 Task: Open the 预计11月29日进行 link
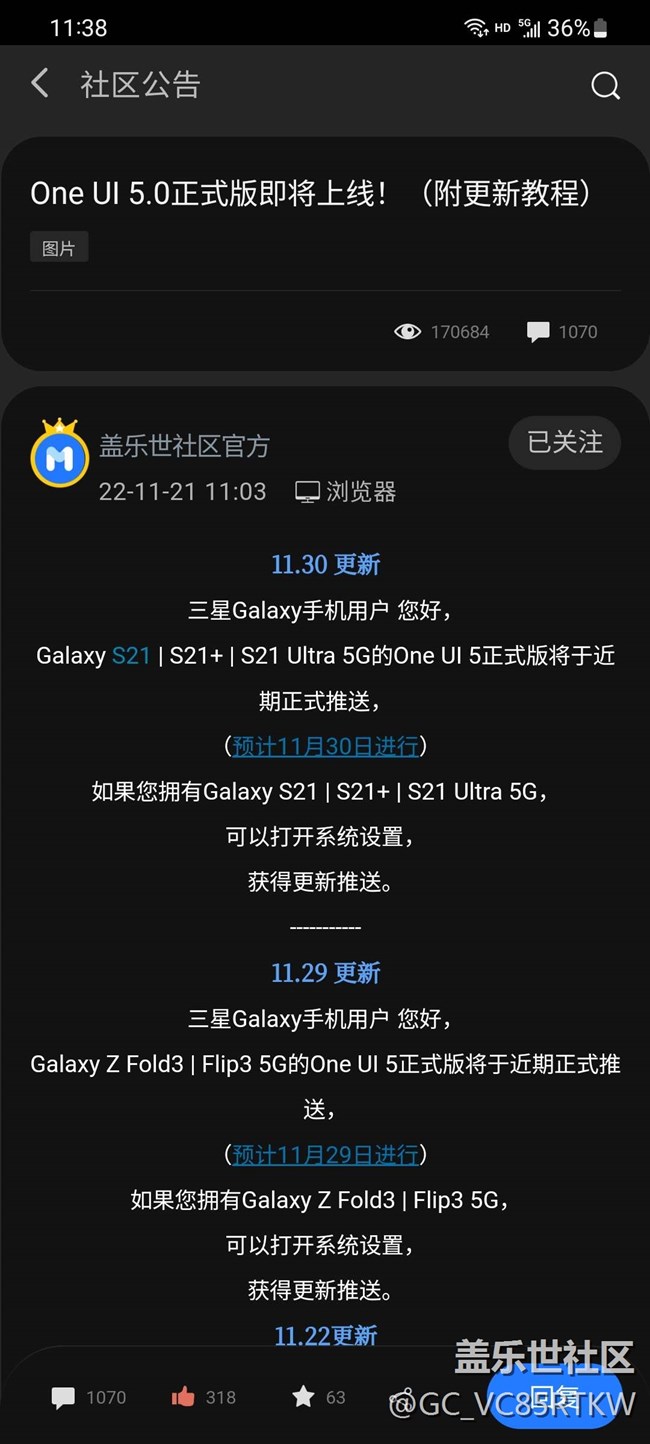pyautogui.click(x=325, y=1155)
